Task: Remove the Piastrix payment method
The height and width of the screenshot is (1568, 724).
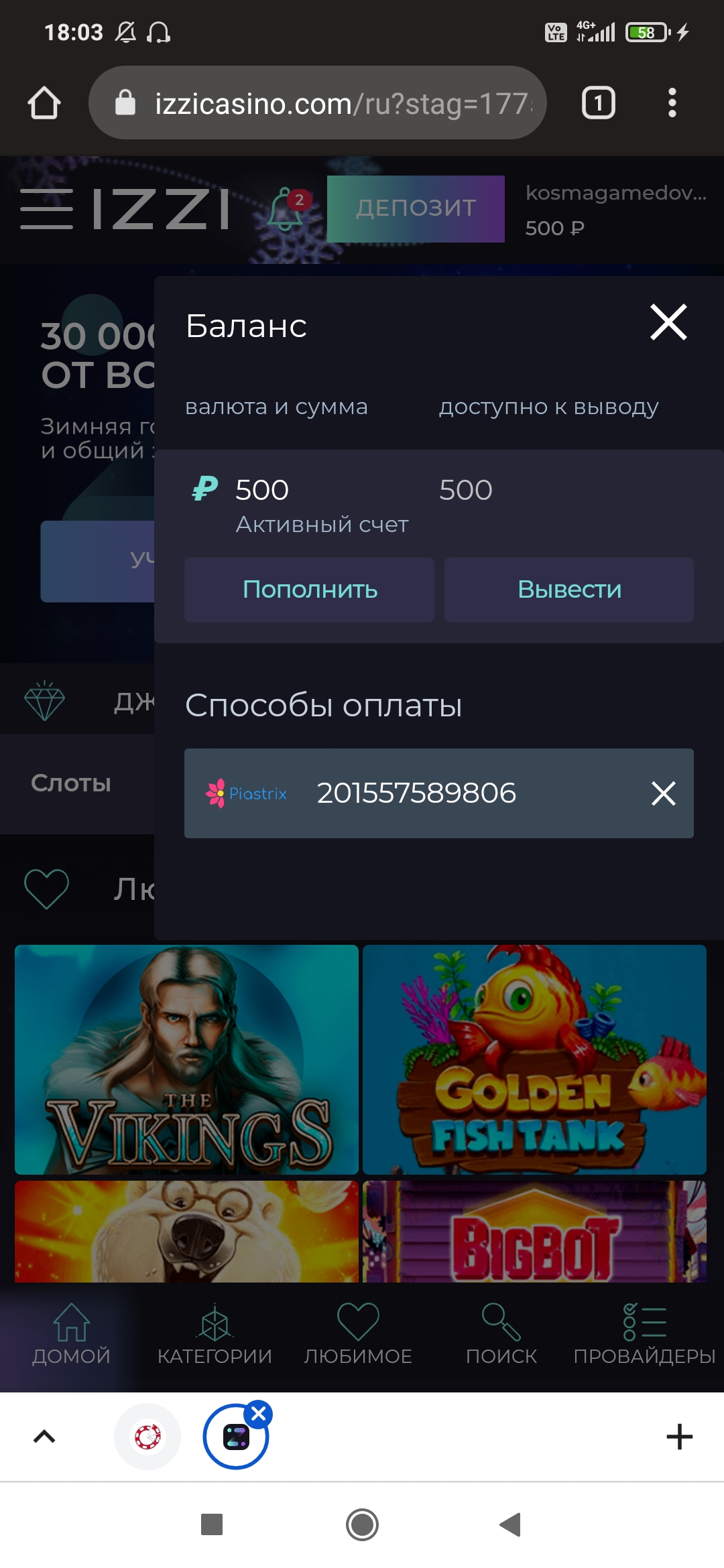Action: point(663,793)
